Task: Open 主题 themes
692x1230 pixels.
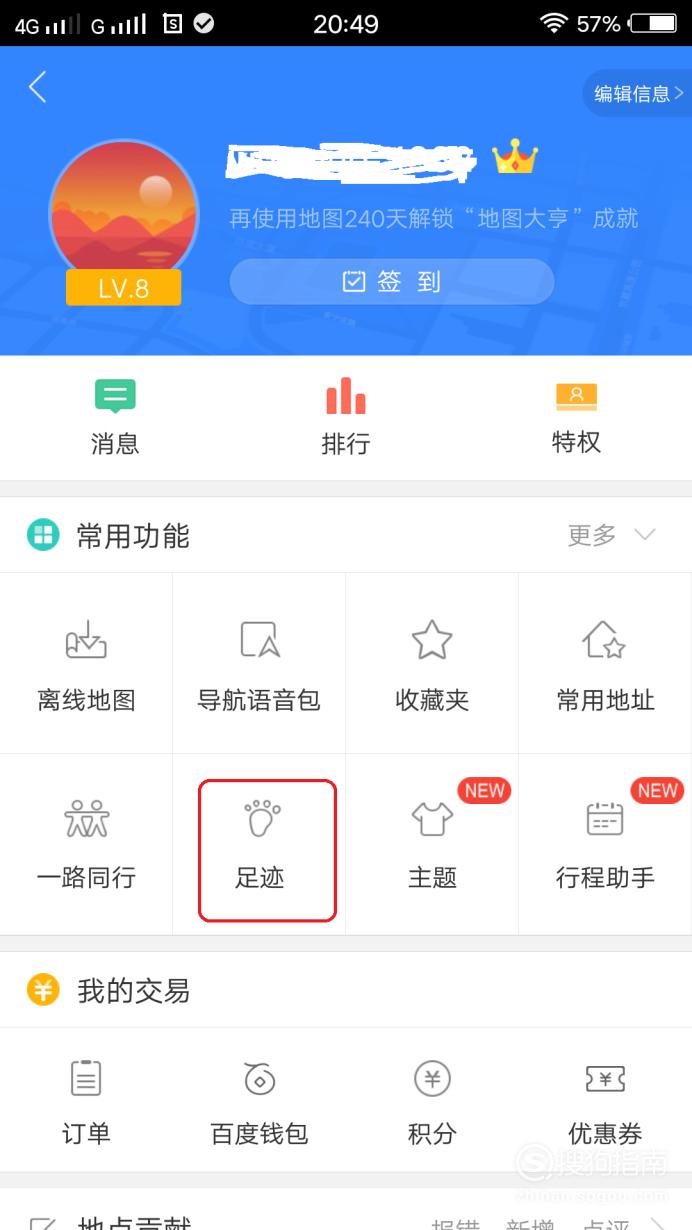Action: (432, 845)
